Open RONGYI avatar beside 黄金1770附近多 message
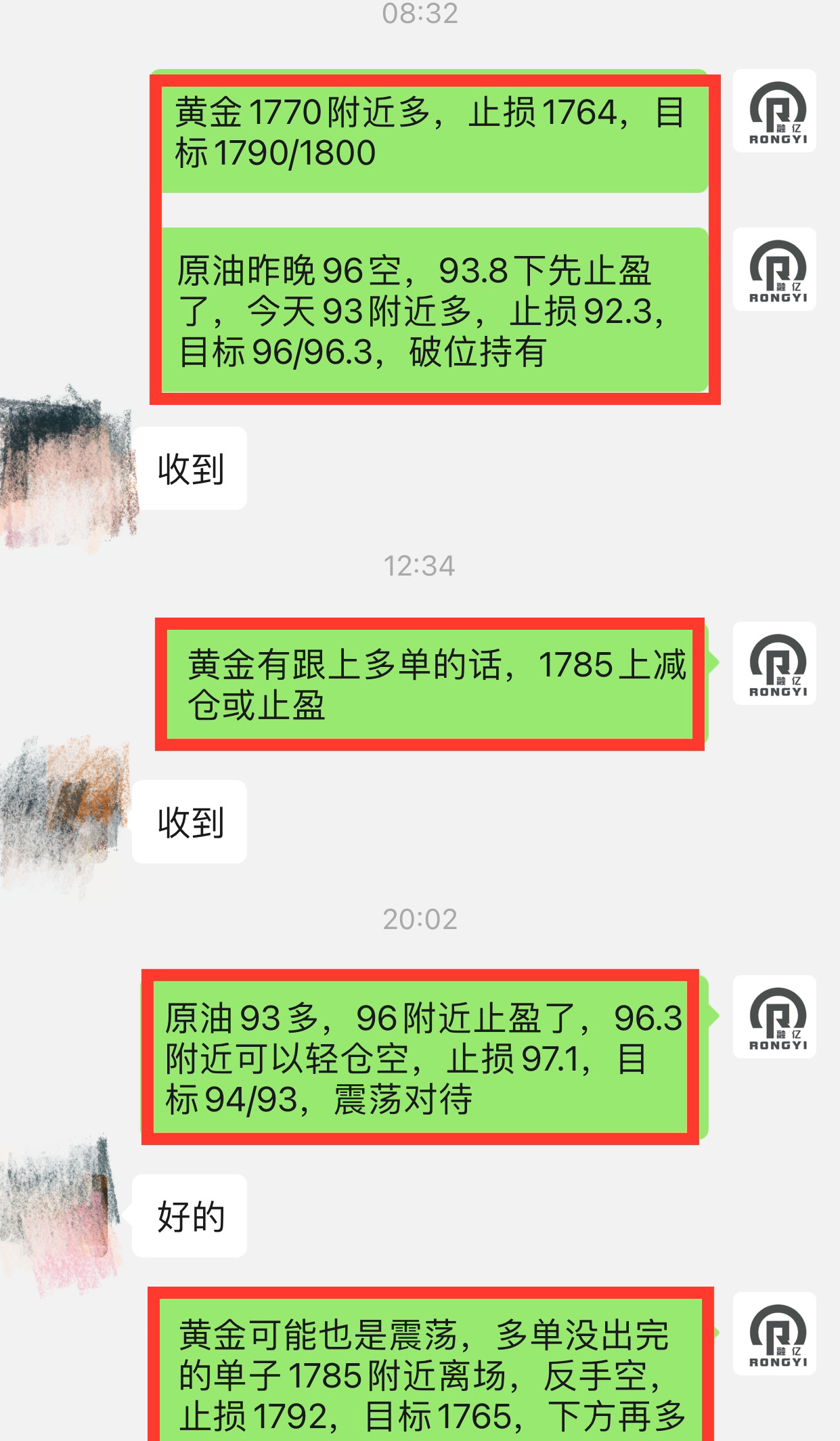 775,110
